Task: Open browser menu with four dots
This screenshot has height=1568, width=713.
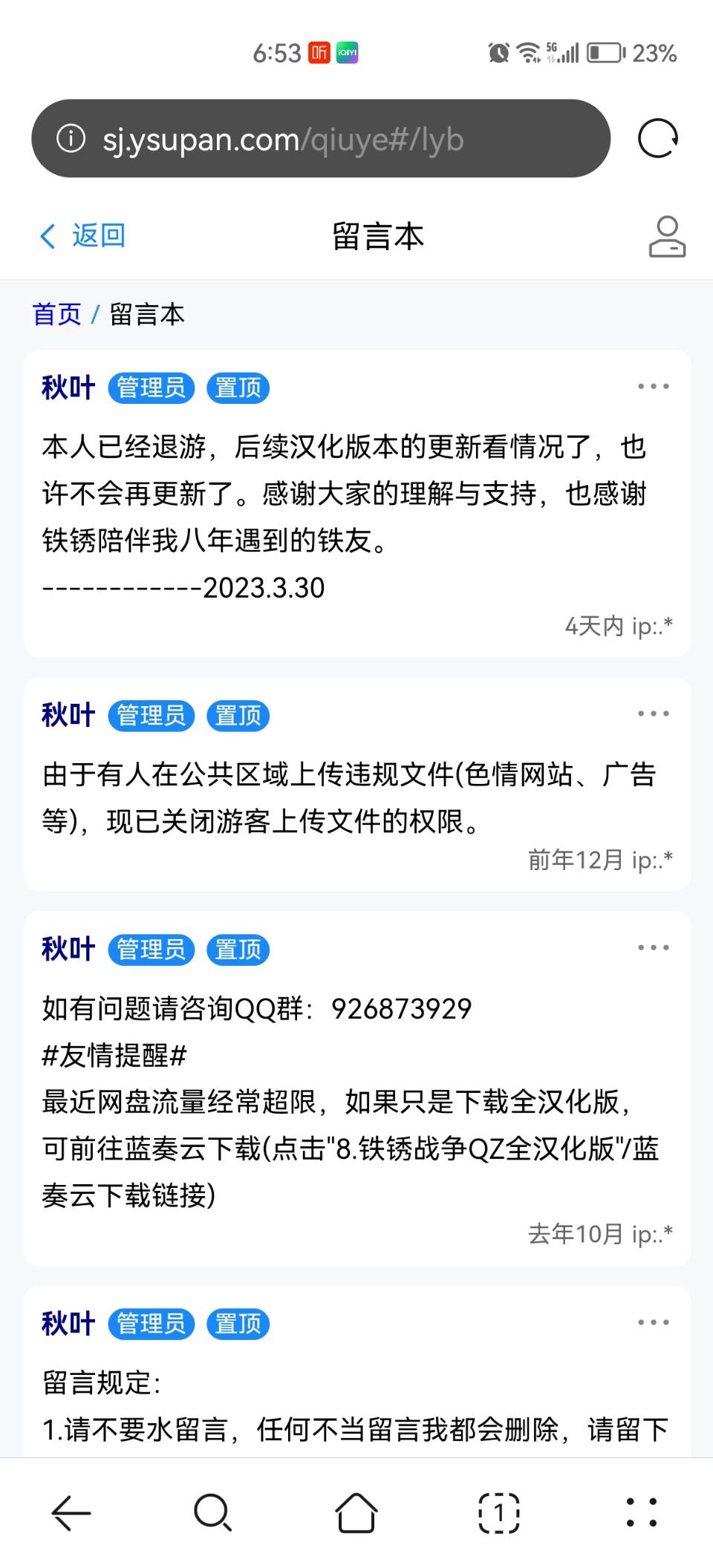Action: pyautogui.click(x=641, y=1512)
